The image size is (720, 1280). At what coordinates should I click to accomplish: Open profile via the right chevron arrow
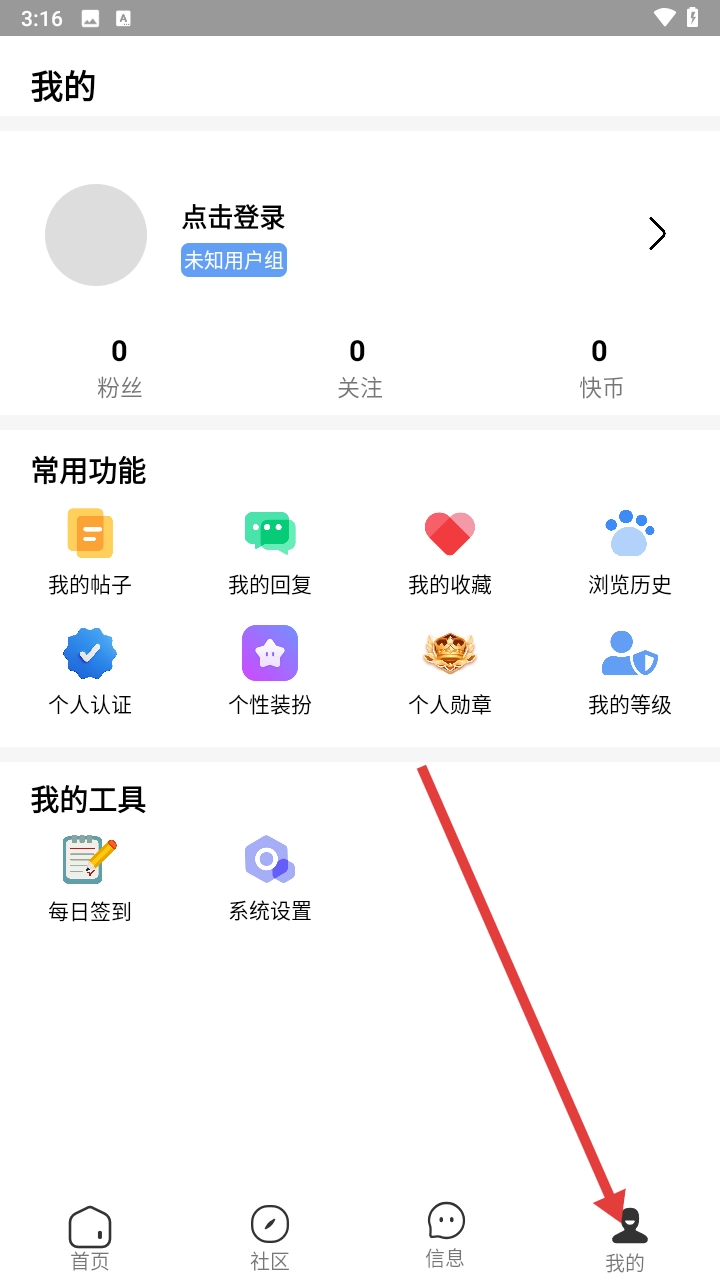point(656,234)
